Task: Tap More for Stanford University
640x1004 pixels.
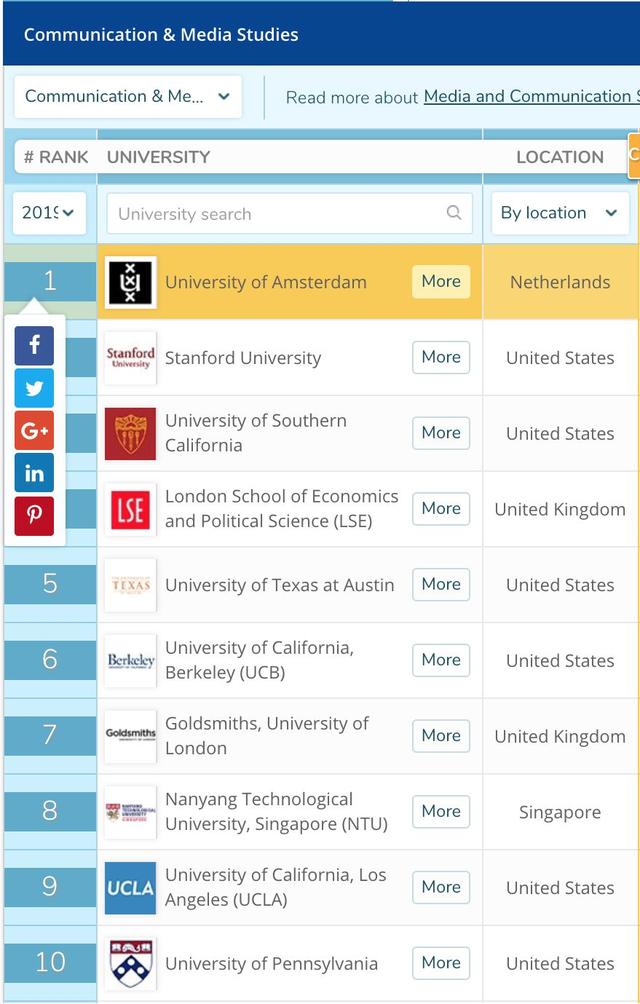Action: [x=441, y=357]
